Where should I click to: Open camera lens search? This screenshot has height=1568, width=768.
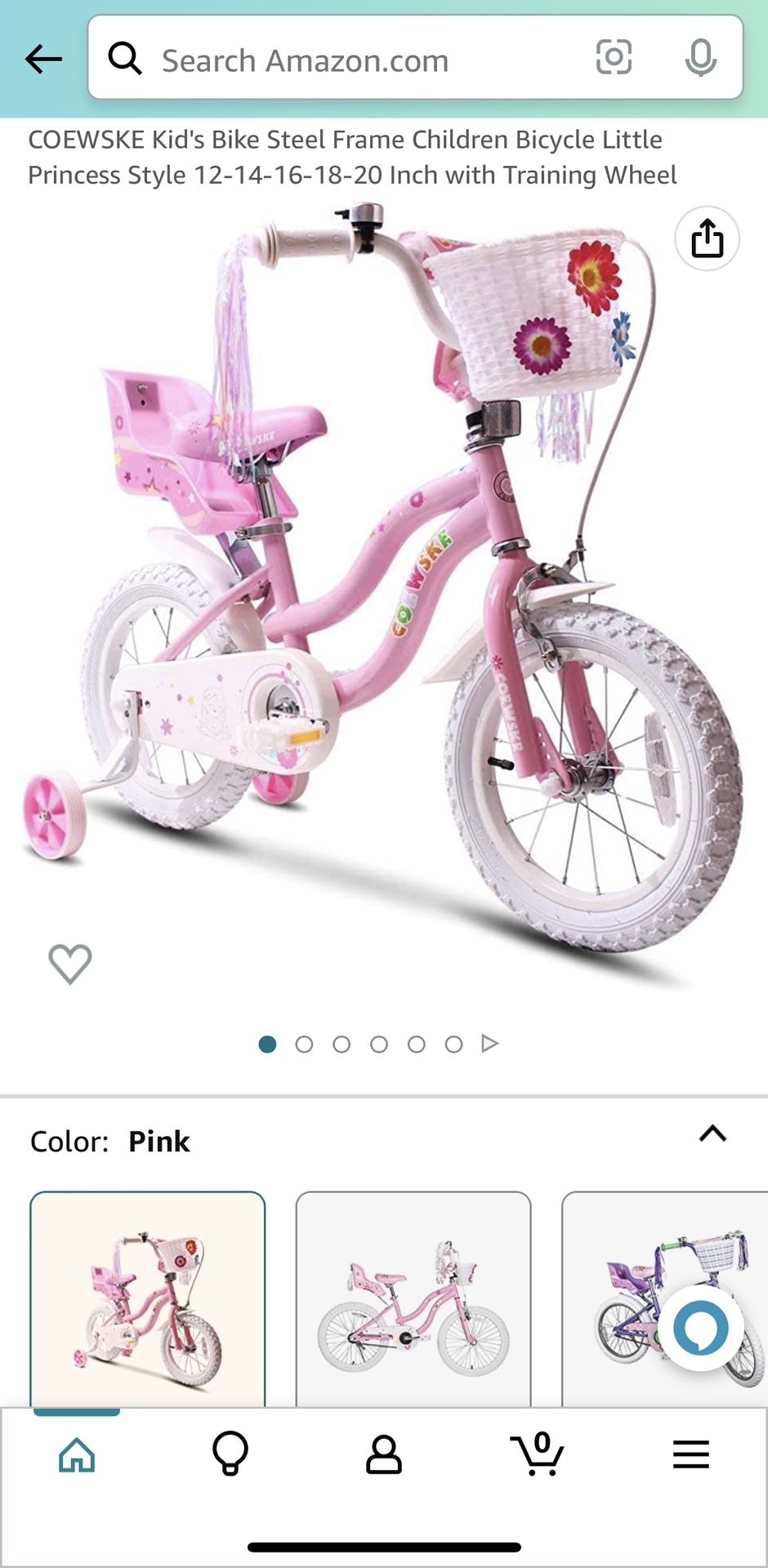click(x=614, y=57)
